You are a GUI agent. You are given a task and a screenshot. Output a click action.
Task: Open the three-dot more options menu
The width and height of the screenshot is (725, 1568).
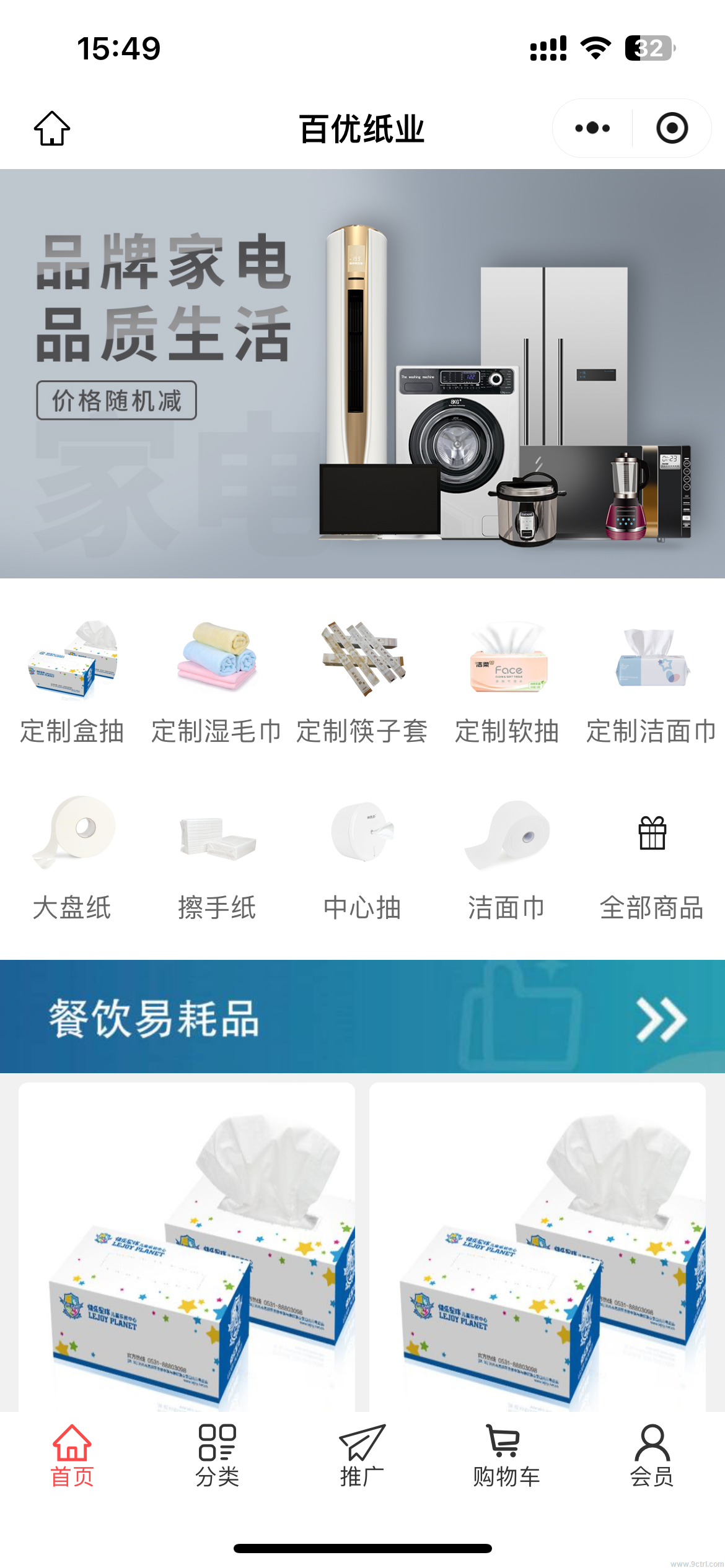pyautogui.click(x=592, y=129)
